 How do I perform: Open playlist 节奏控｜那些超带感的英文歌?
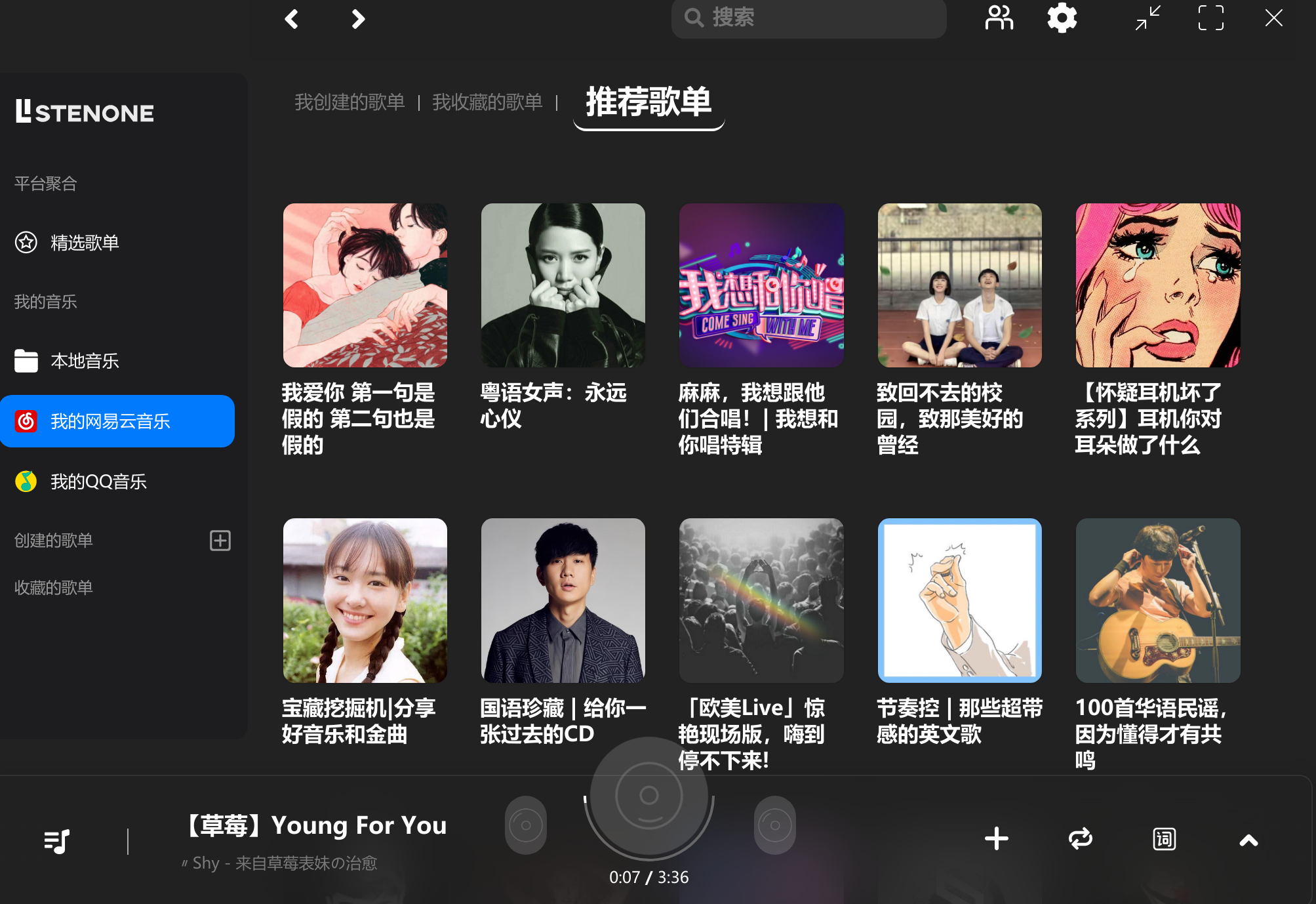point(959,600)
